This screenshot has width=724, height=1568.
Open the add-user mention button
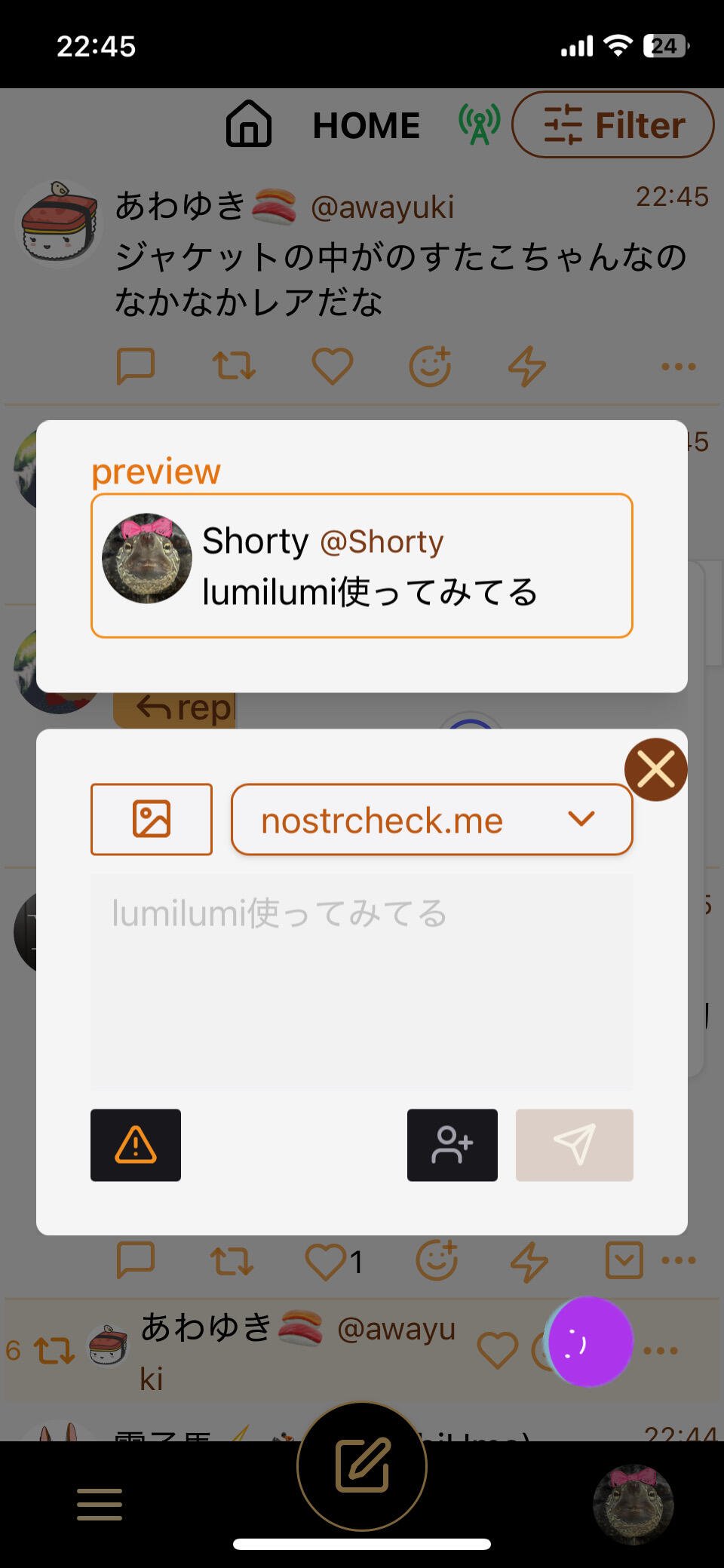point(452,1144)
